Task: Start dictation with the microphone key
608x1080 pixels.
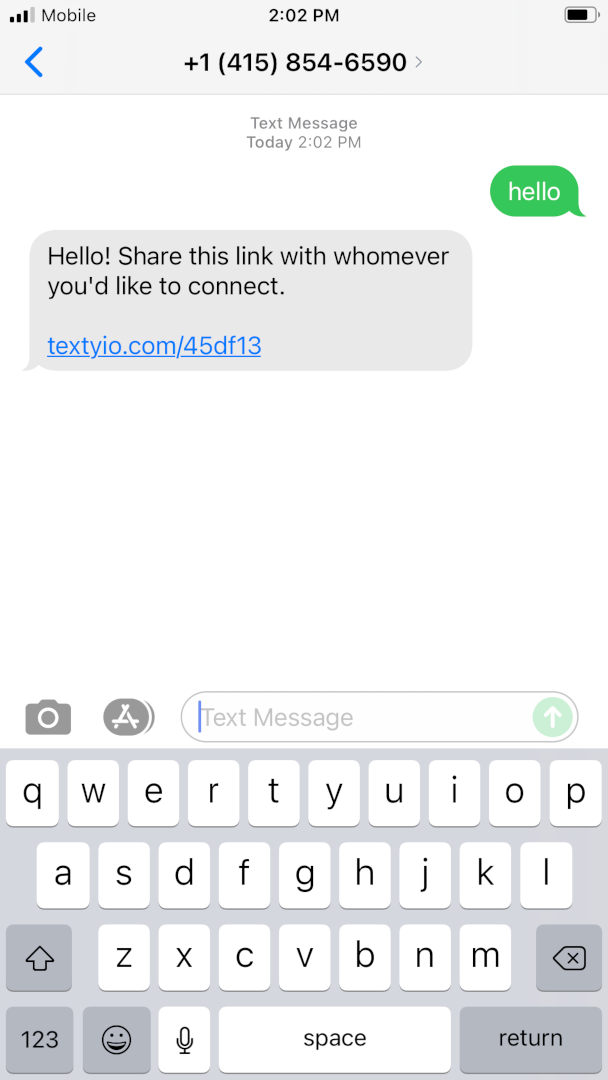Action: click(184, 1039)
